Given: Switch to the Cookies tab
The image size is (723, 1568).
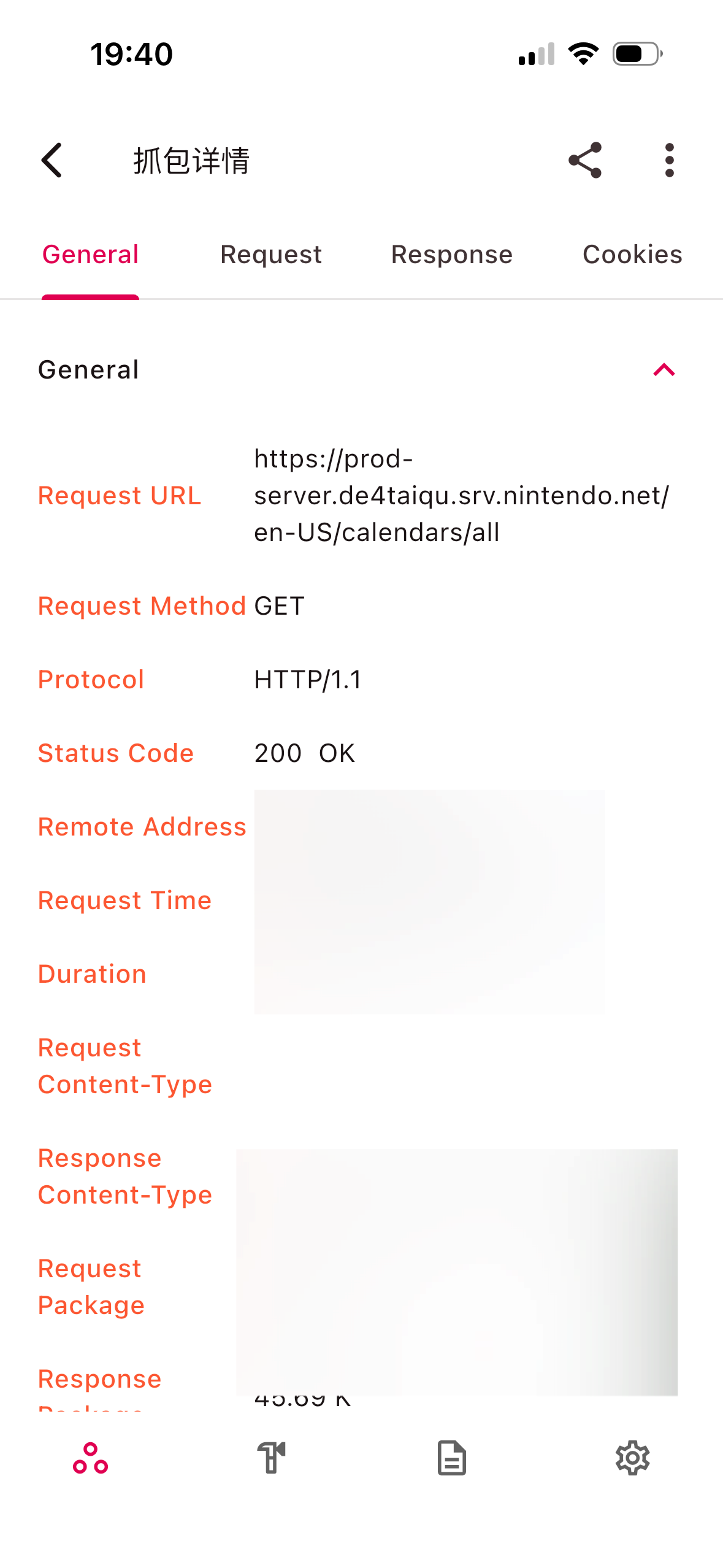Looking at the screenshot, I should [632, 255].
